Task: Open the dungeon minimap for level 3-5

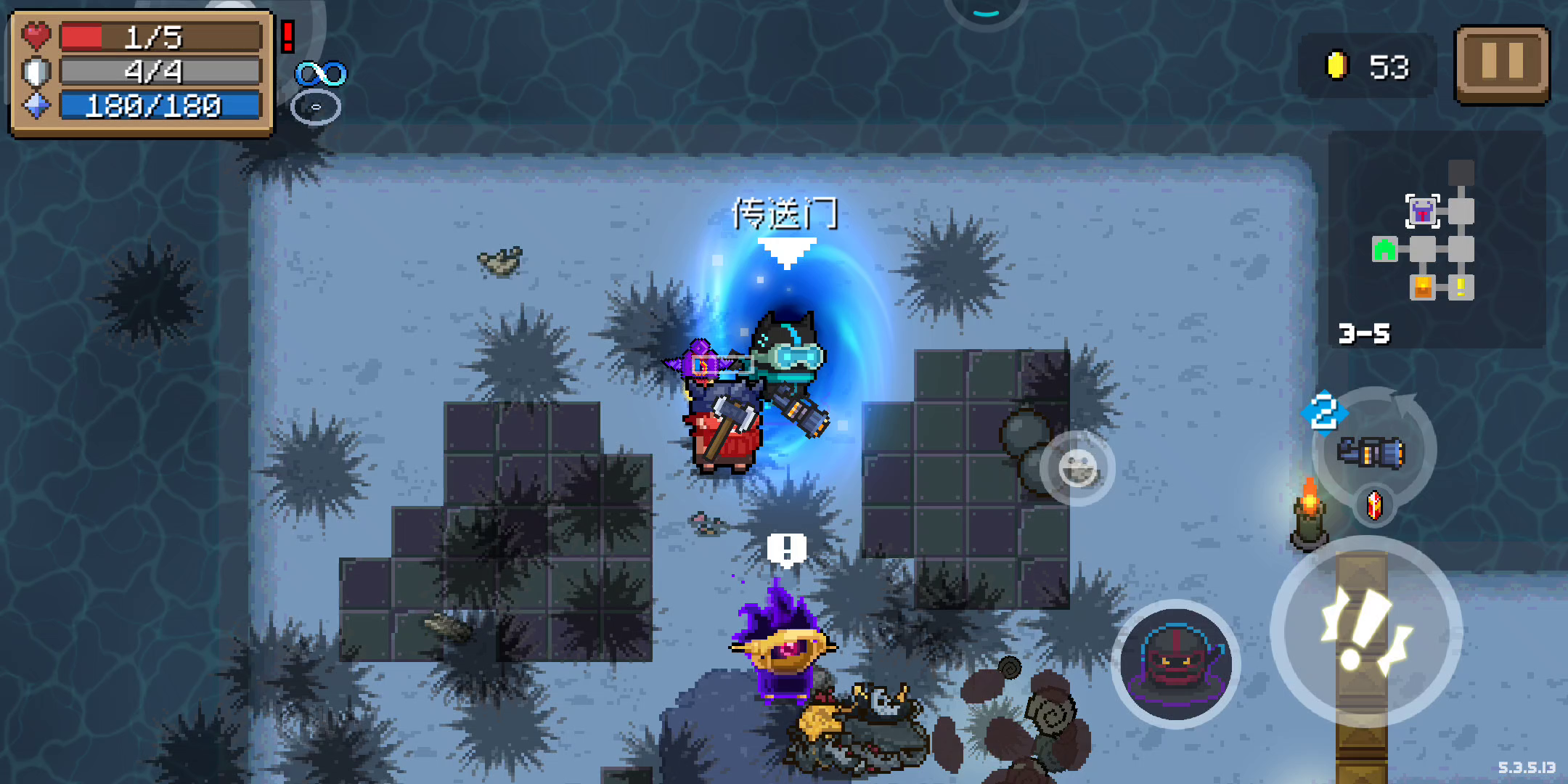Action: coord(1435,240)
